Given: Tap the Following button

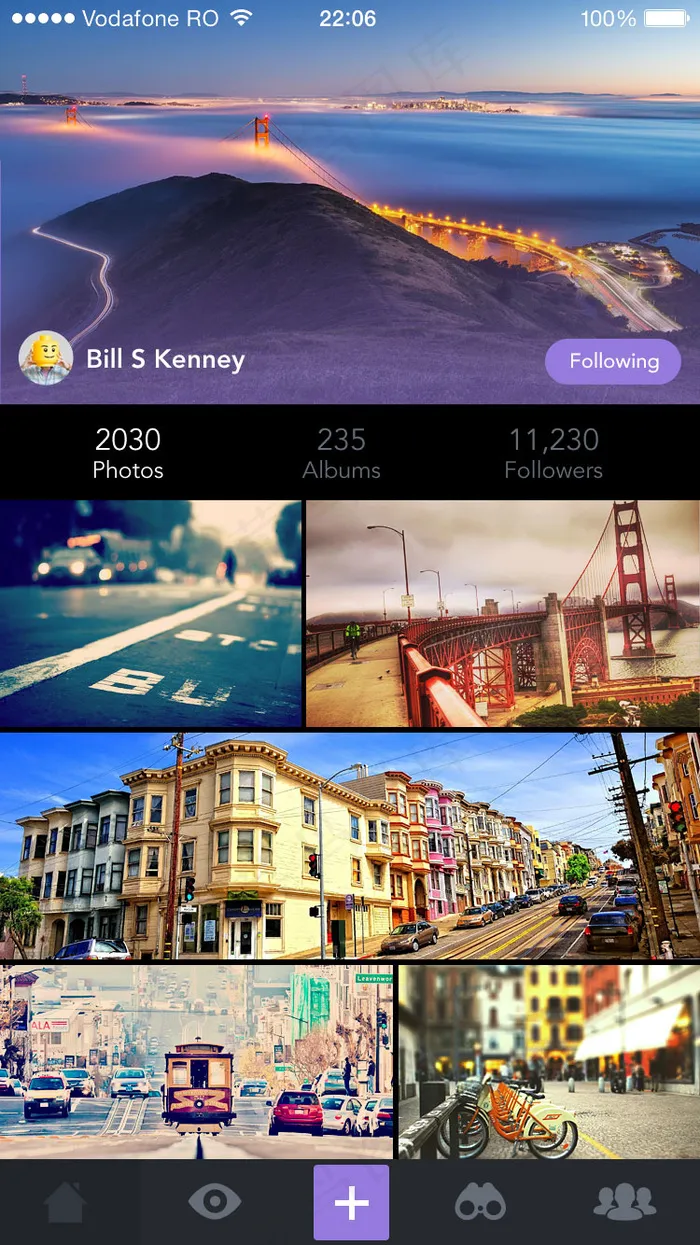Looking at the screenshot, I should (612, 362).
